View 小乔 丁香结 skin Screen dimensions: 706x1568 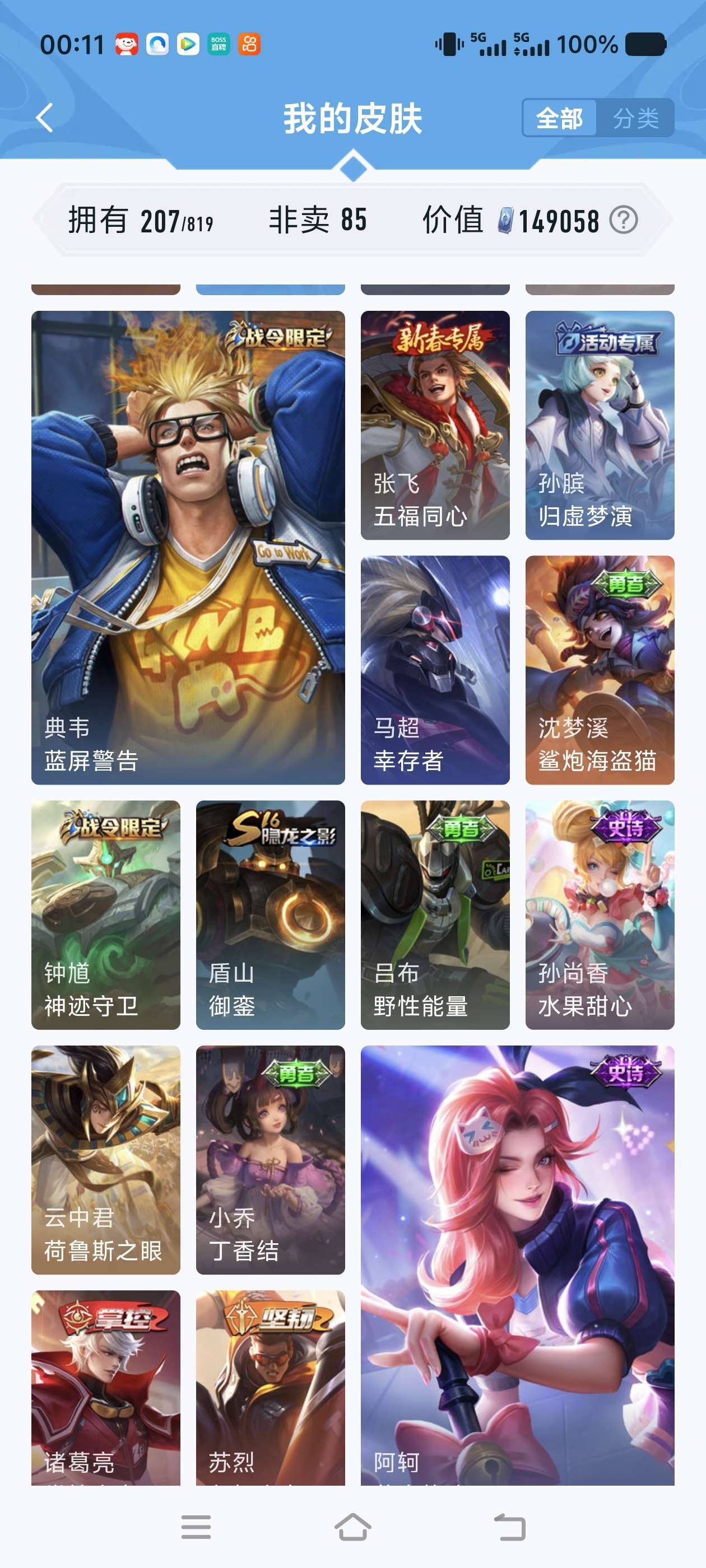tap(271, 1160)
